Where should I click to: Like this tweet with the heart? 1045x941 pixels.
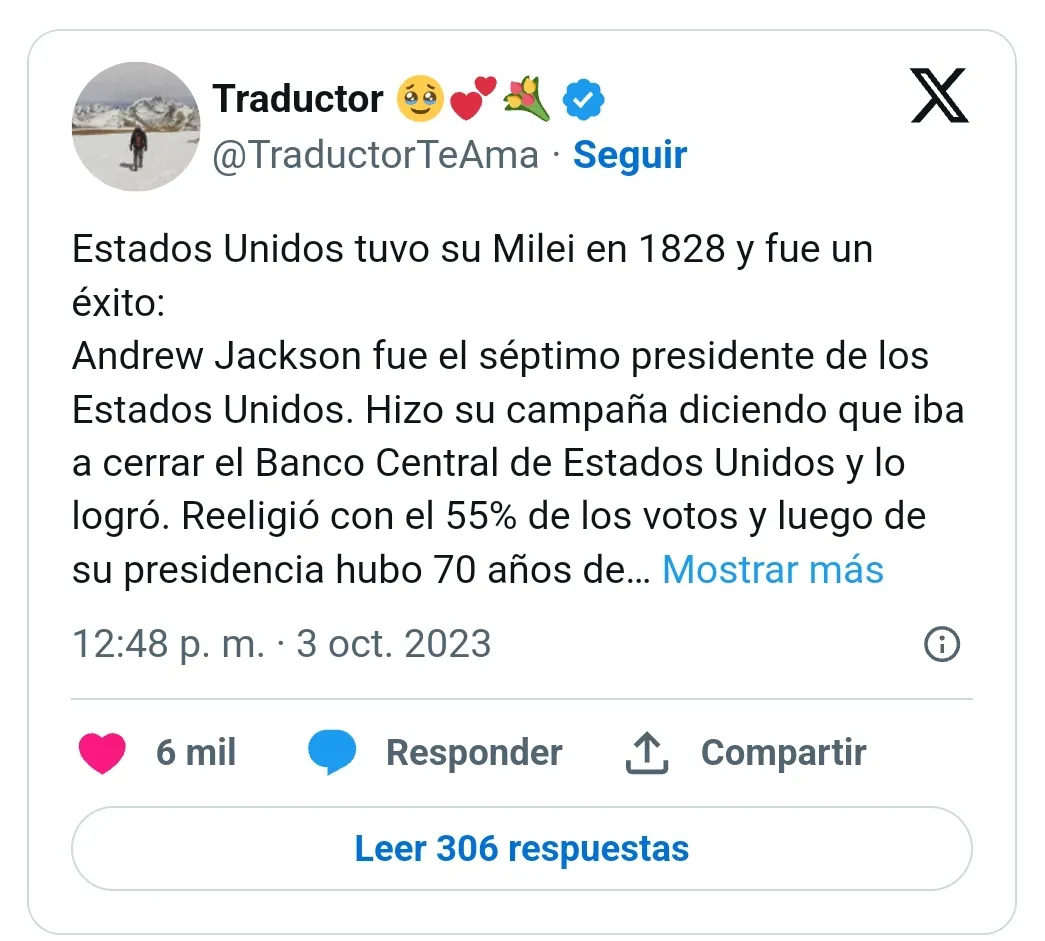(102, 753)
